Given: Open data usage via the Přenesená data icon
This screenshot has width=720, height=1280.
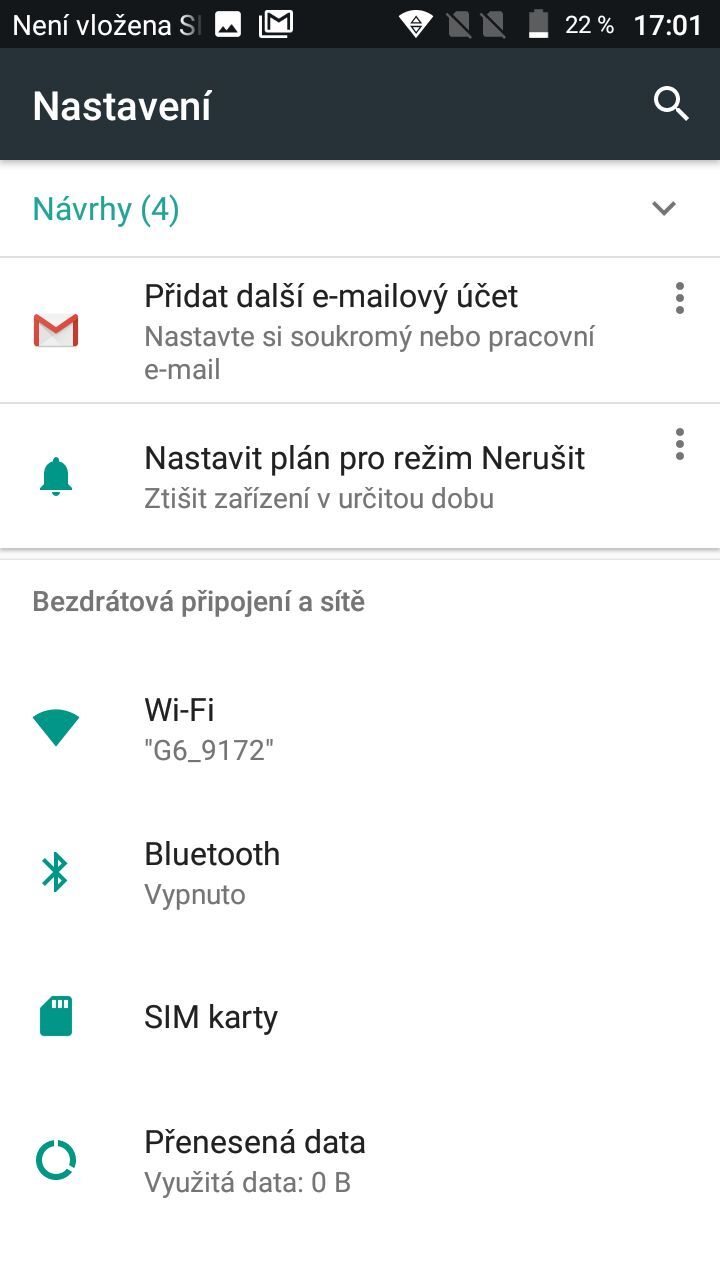Looking at the screenshot, I should (x=57, y=1157).
